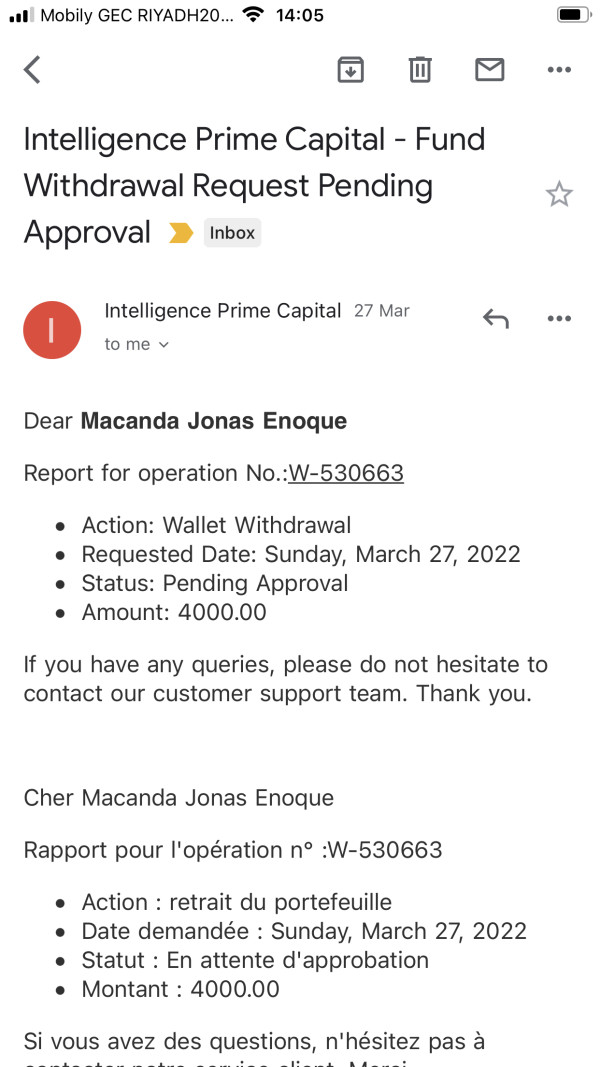This screenshot has width=600, height=1067.
Task: Star this email
Action: point(559,195)
